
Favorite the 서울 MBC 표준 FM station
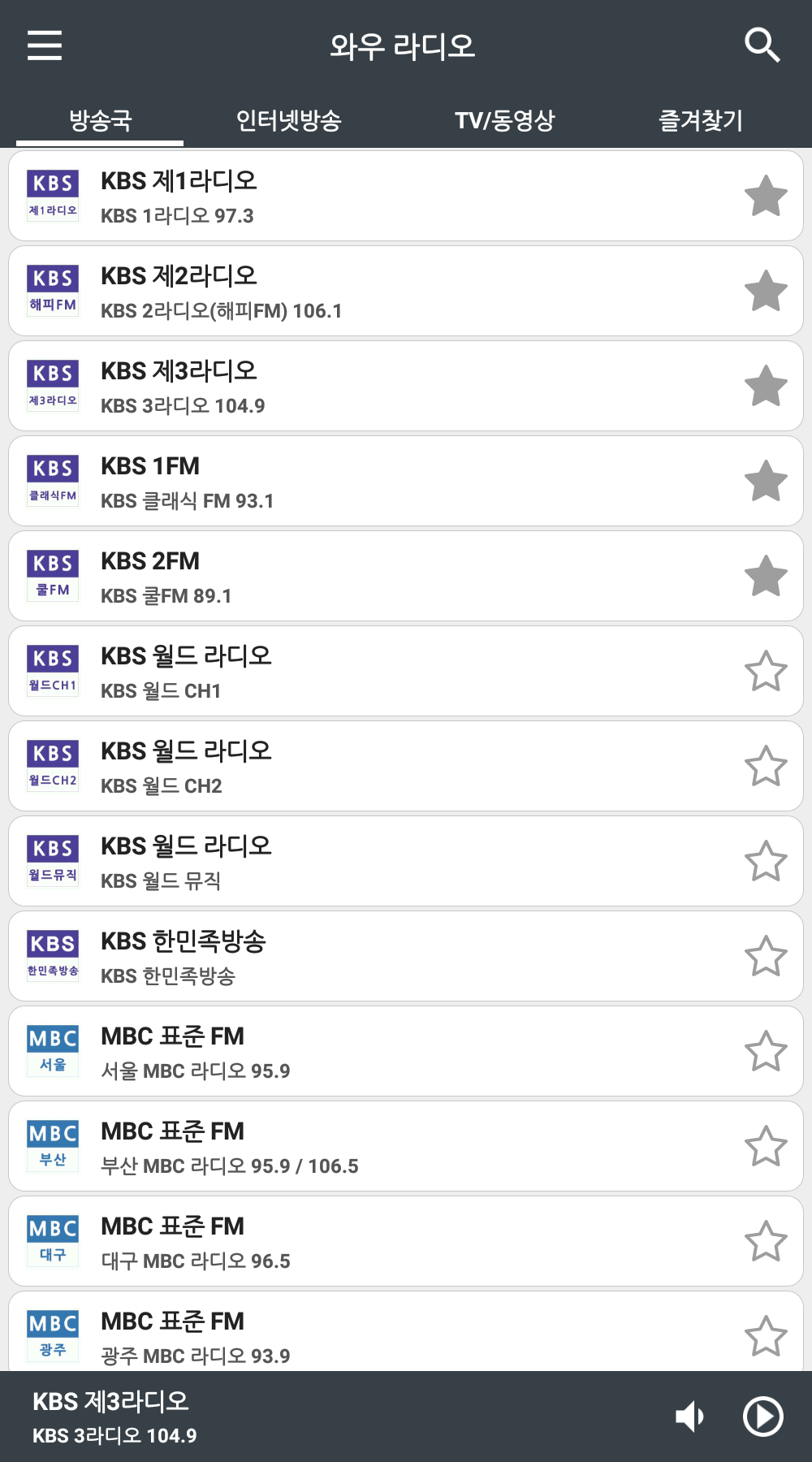[x=764, y=1049]
